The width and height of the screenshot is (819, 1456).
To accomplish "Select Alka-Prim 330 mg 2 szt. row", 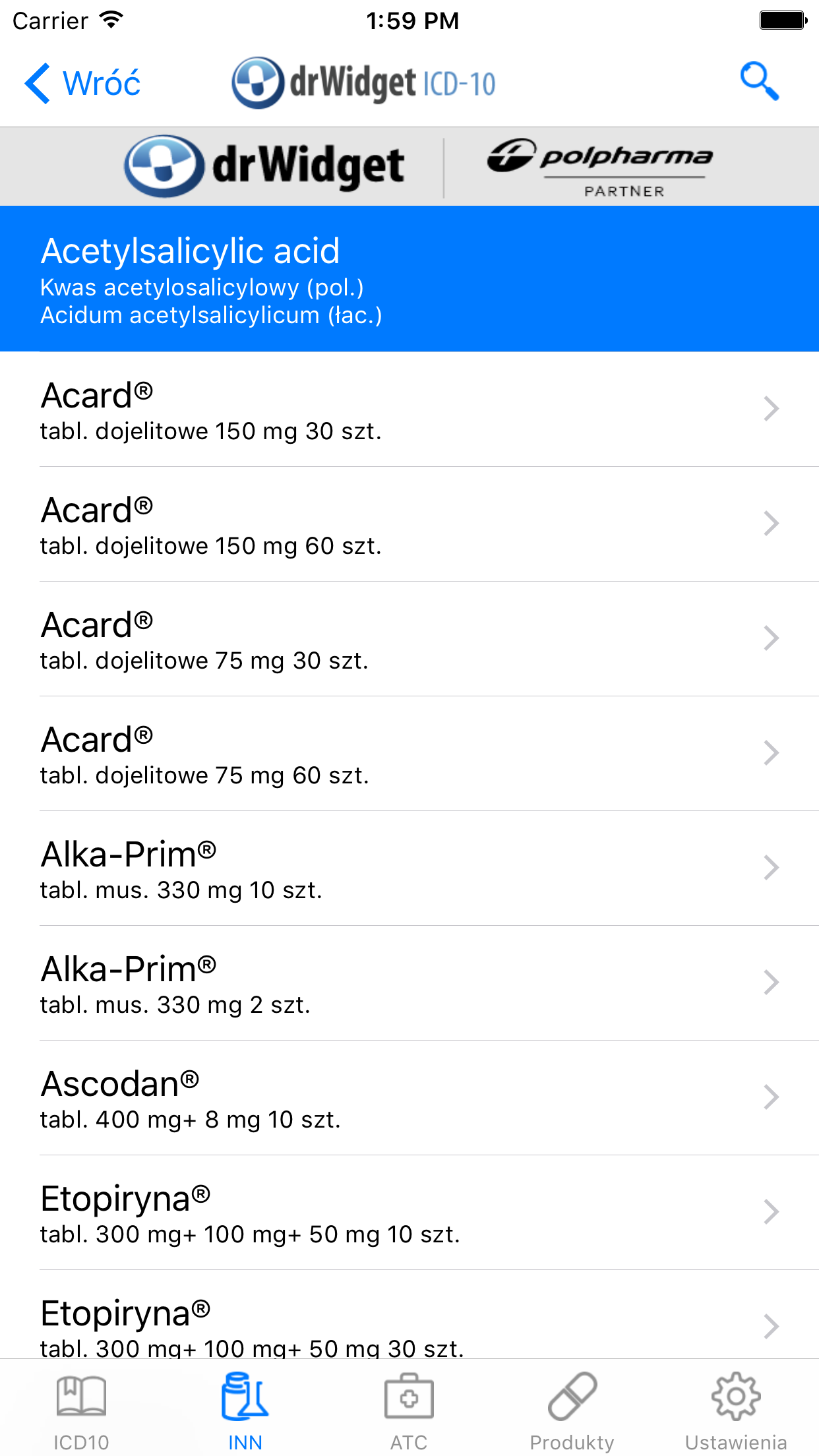I will (x=409, y=983).
